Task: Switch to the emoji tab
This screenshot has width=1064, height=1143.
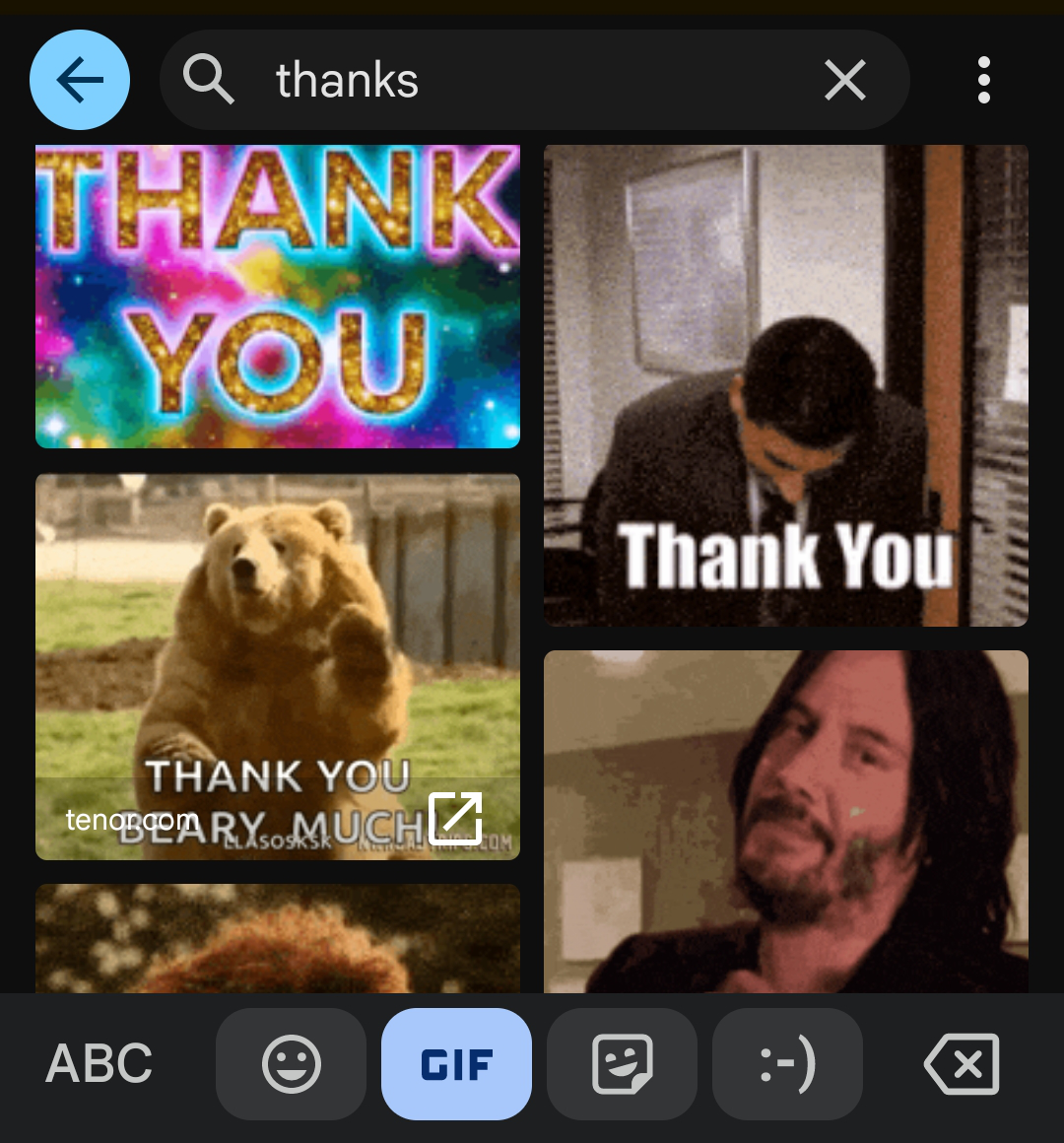Action: (292, 1064)
